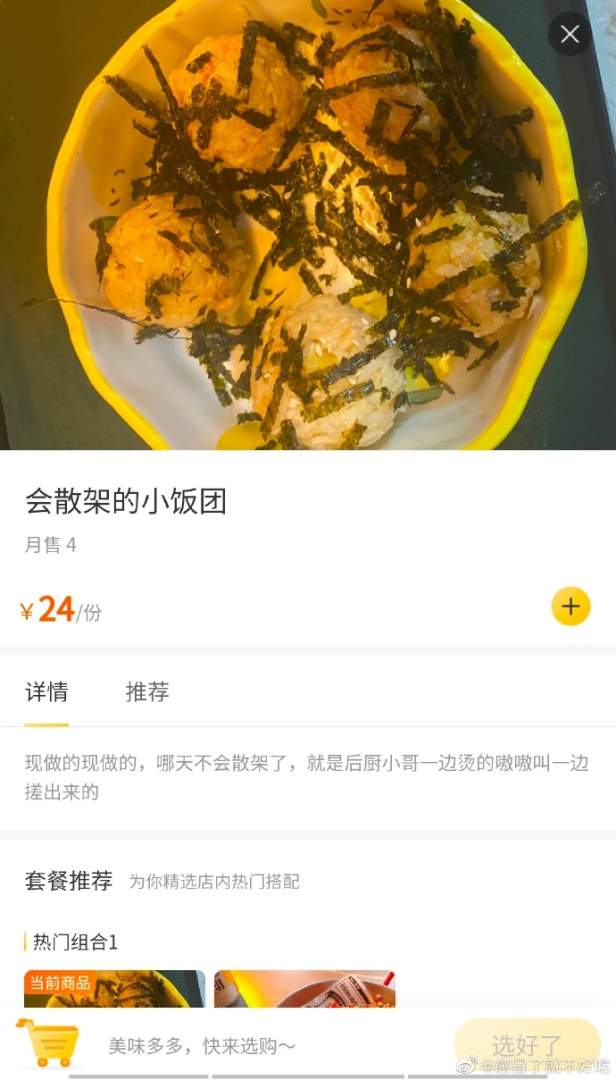
Task: Tap the 选好了 checkout button
Action: pyautogui.click(x=526, y=1045)
